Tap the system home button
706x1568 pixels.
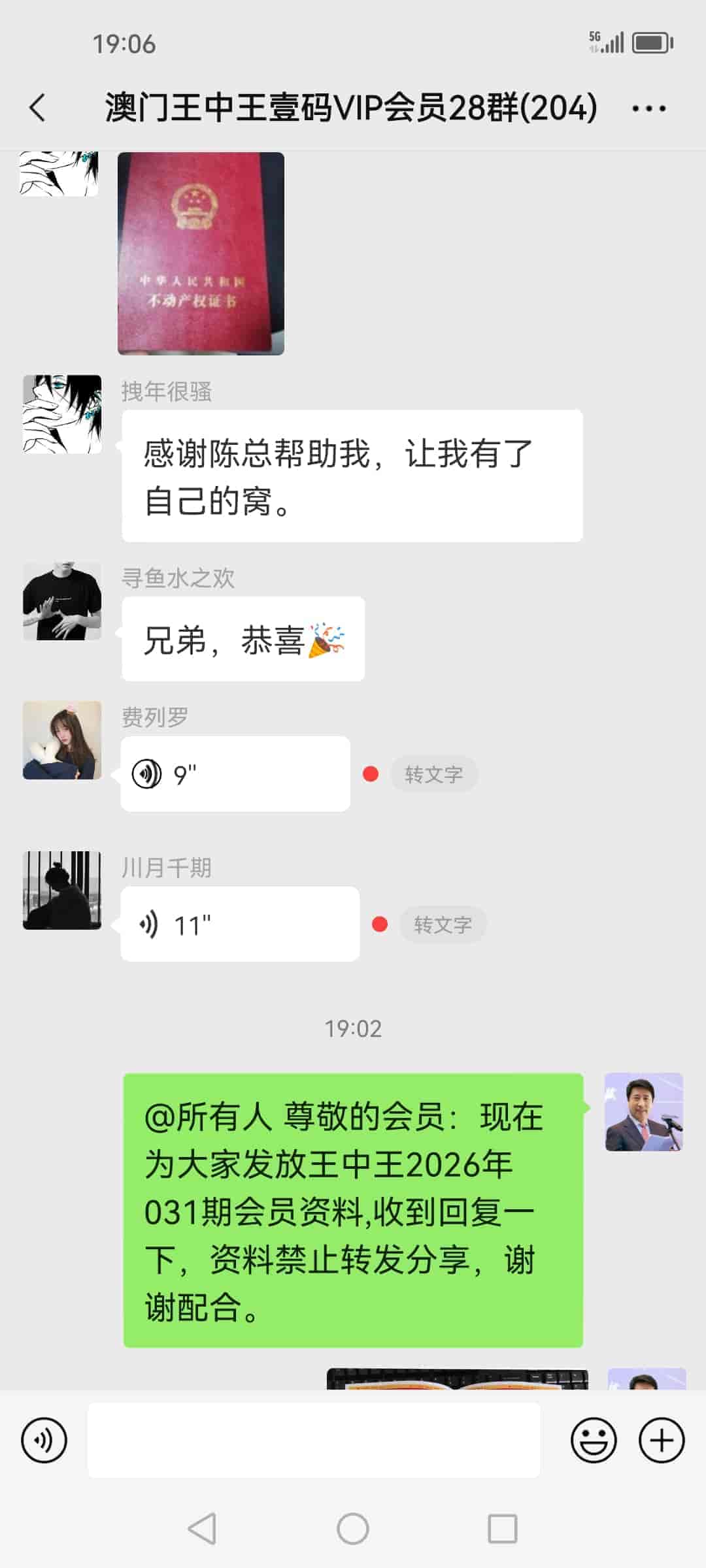(353, 1529)
